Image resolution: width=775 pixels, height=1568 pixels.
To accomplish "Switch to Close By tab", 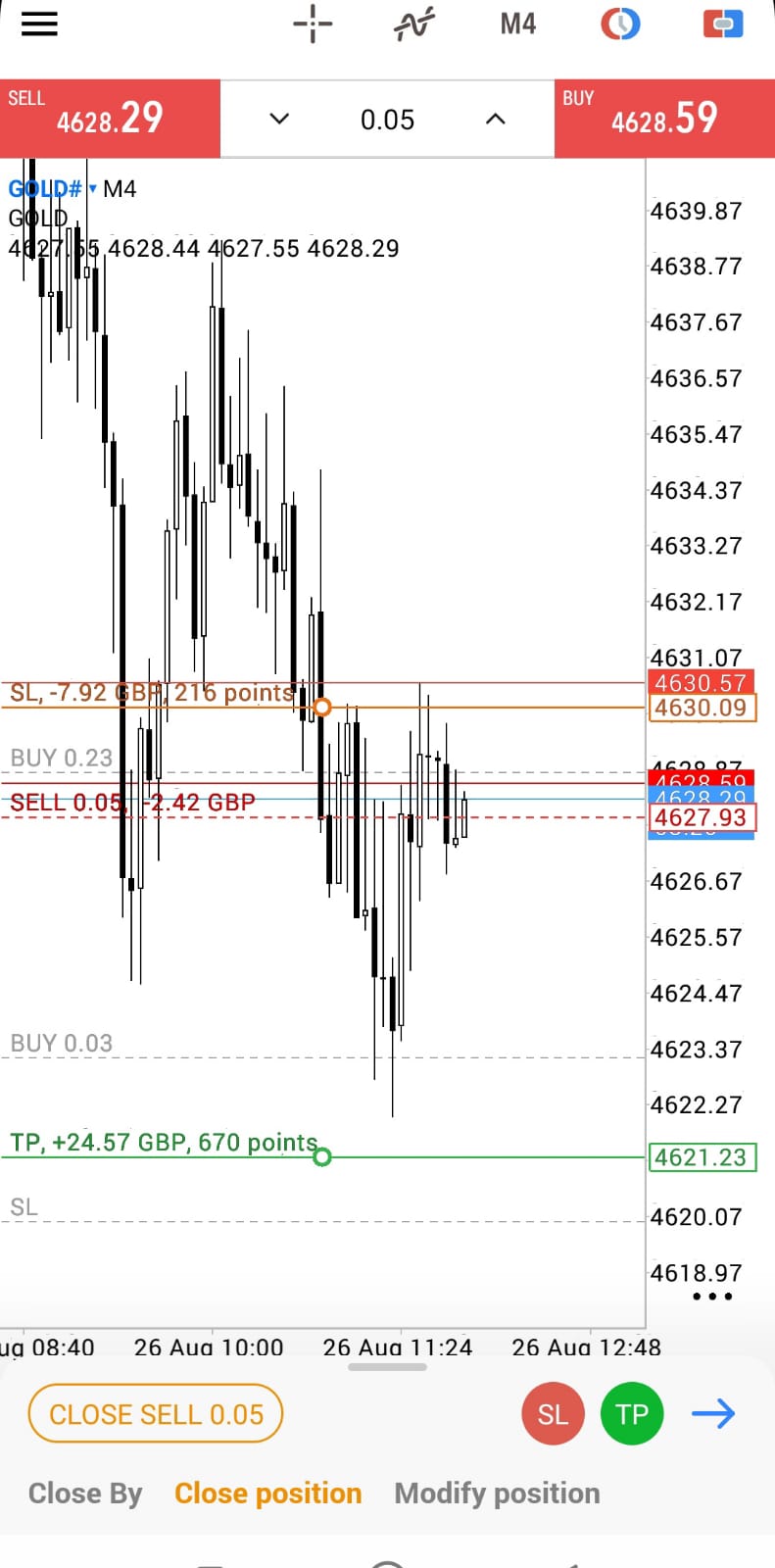I will click(85, 1493).
